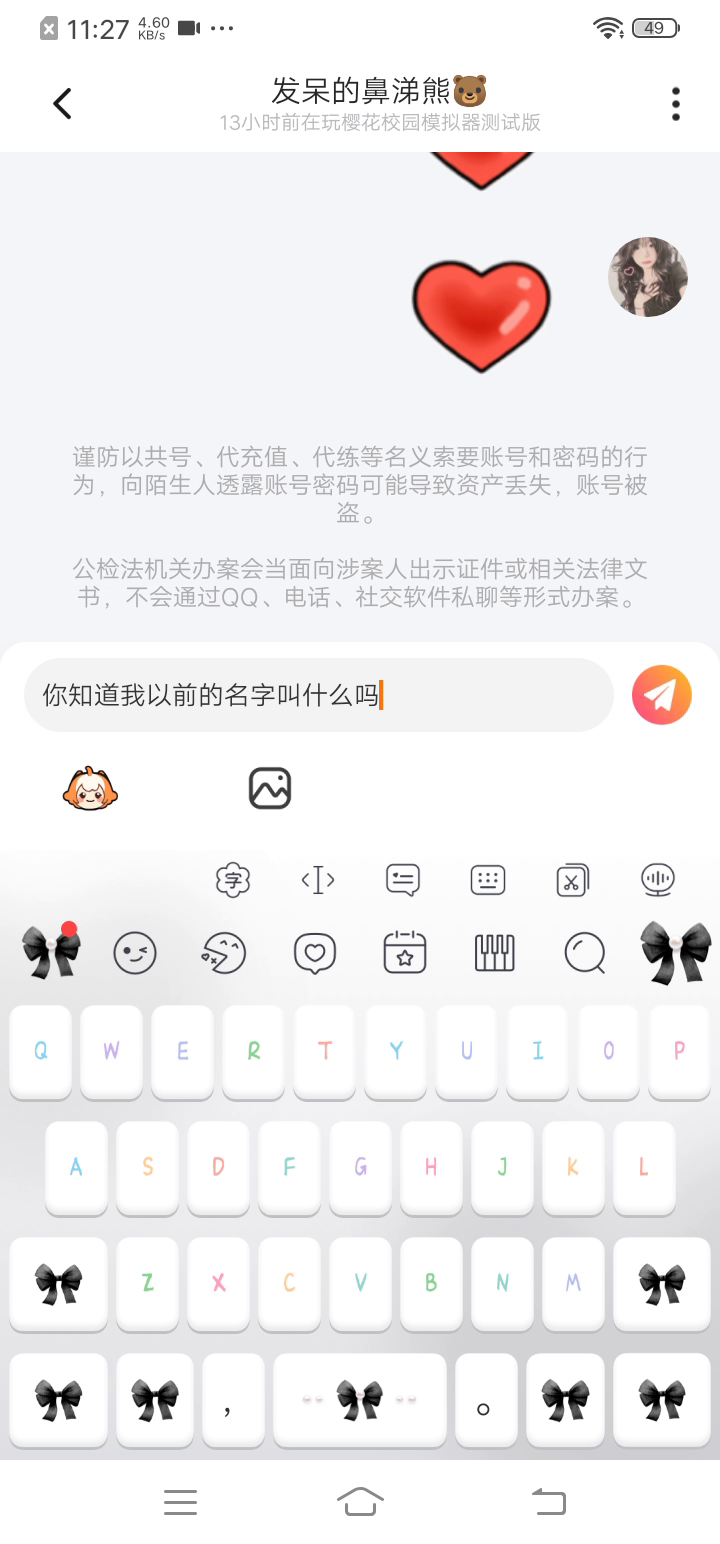Open the clipboard scissors tool
Image resolution: width=720 pixels, height=1544 pixels.
click(573, 880)
